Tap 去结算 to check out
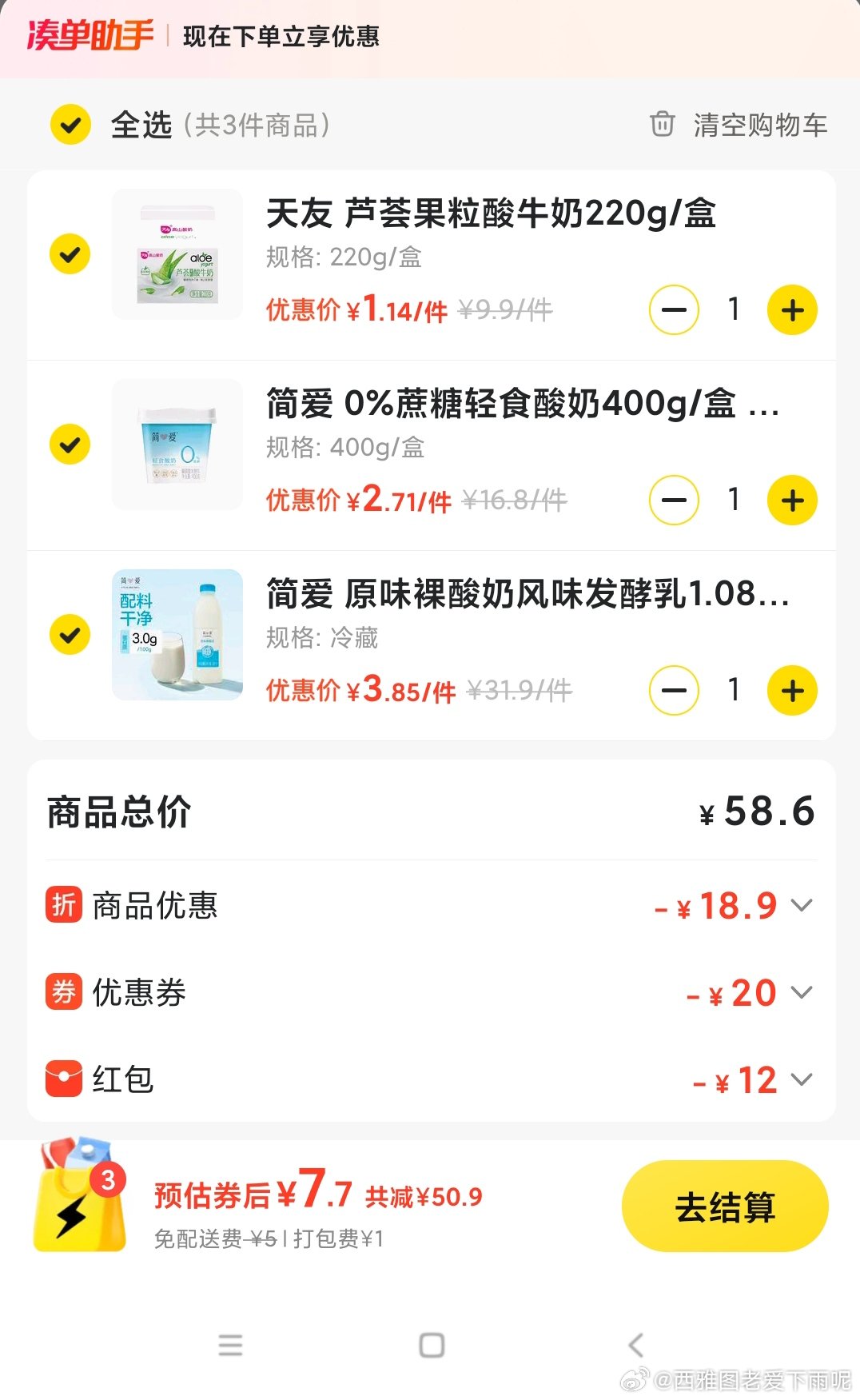This screenshot has height=1400, width=860. click(x=724, y=1207)
